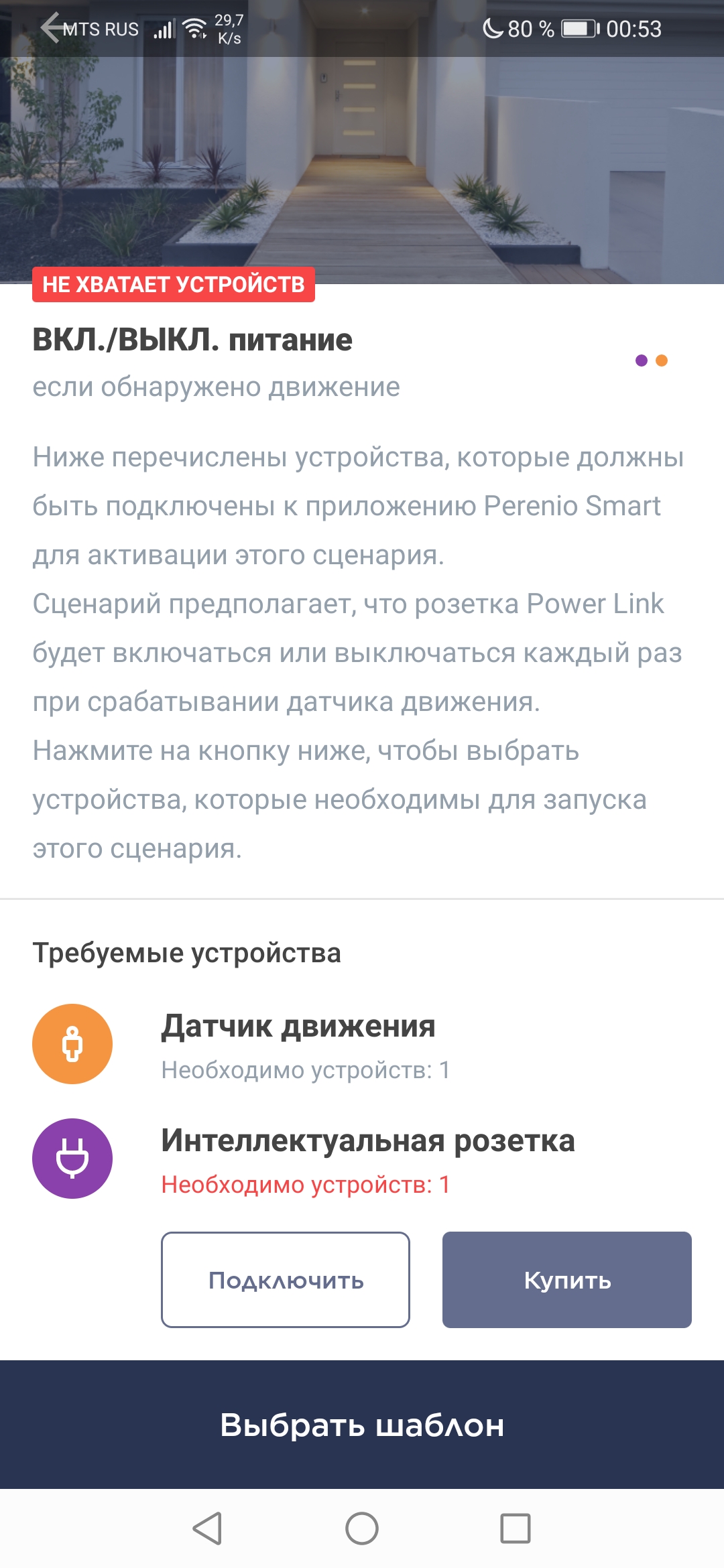Open the system recent apps view
The image size is (724, 1568).
coord(516,1528)
